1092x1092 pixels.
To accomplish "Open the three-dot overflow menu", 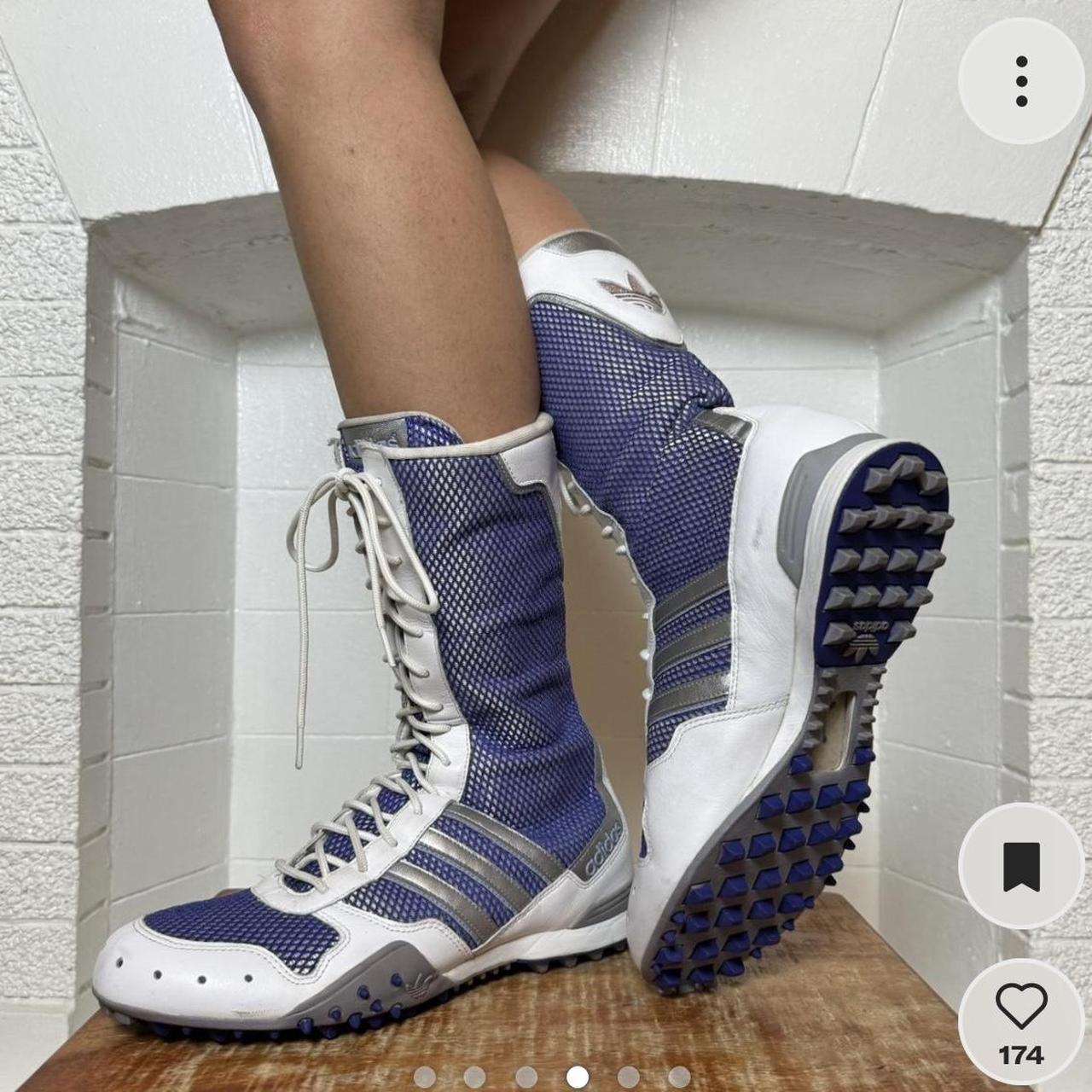I will click(1021, 82).
